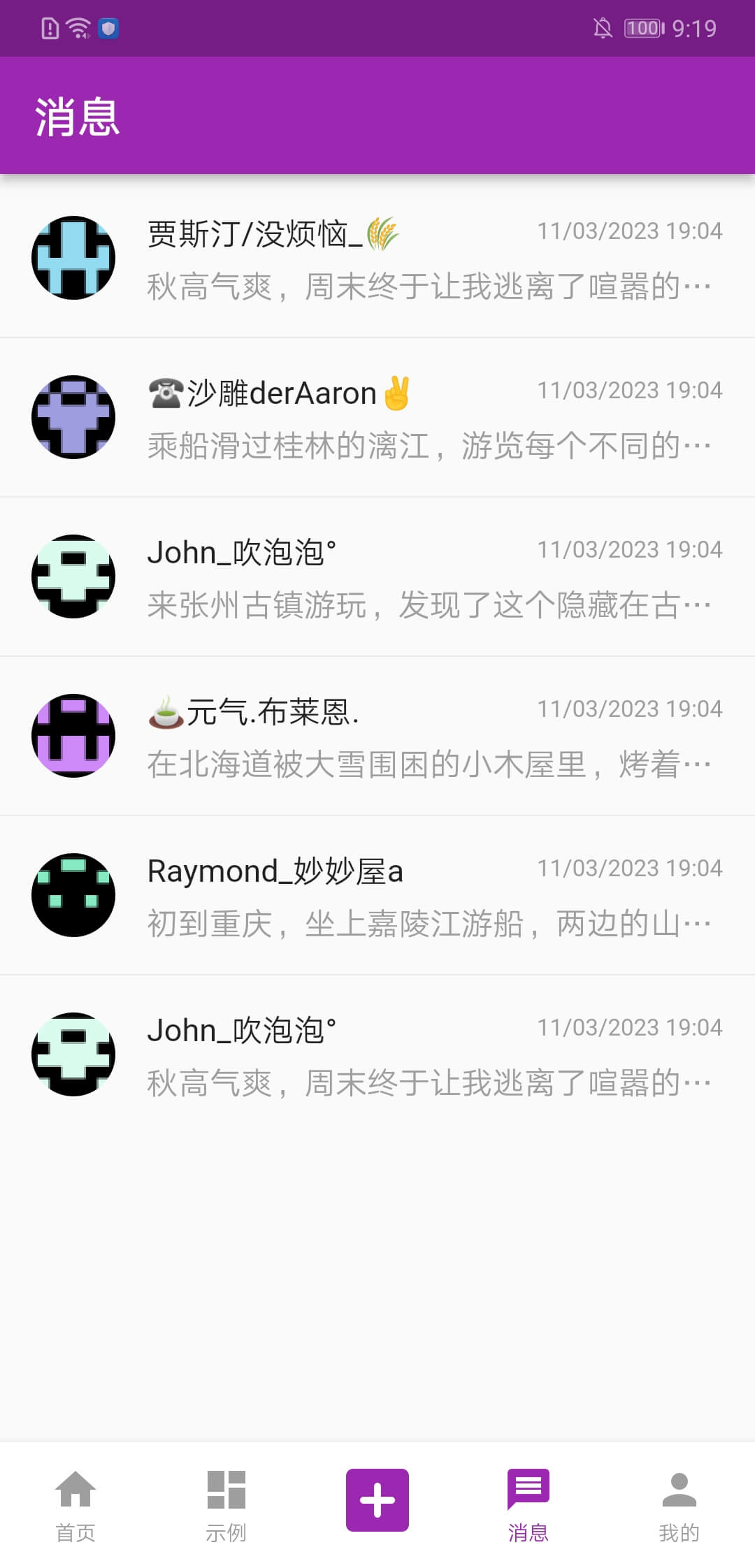
Task: Open John_吹泡泡° message starting with 秋高气爽
Action: [377, 1054]
